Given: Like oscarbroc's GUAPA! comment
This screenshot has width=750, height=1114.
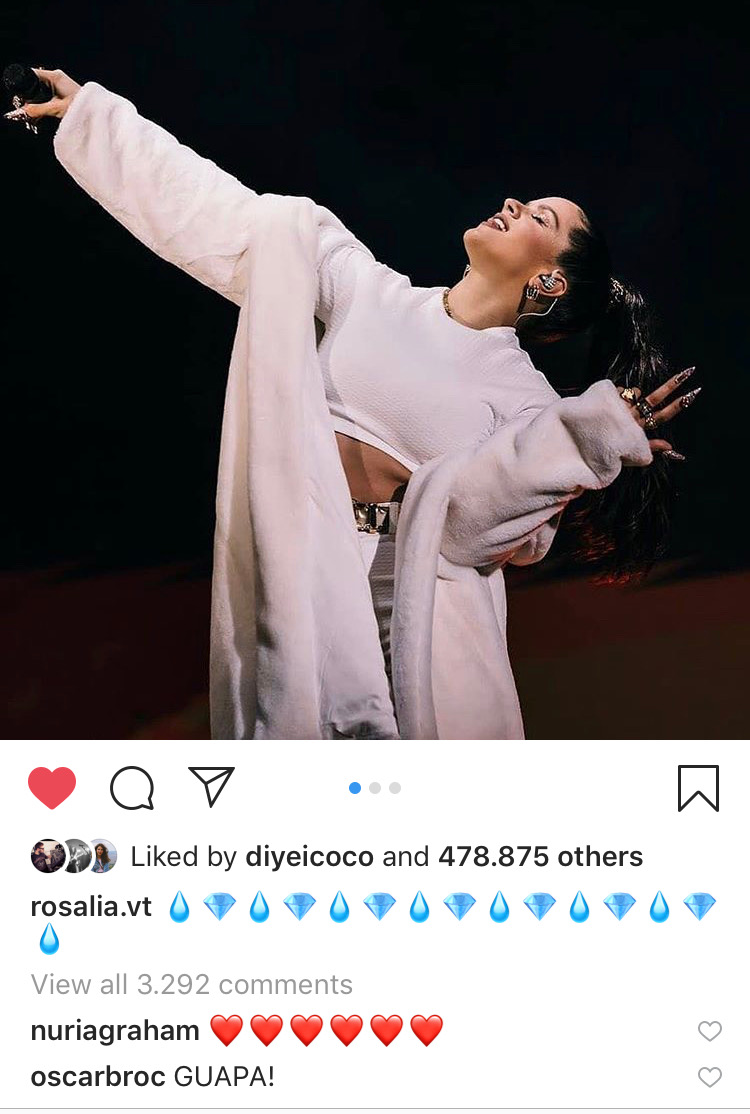Looking at the screenshot, I should [709, 1077].
